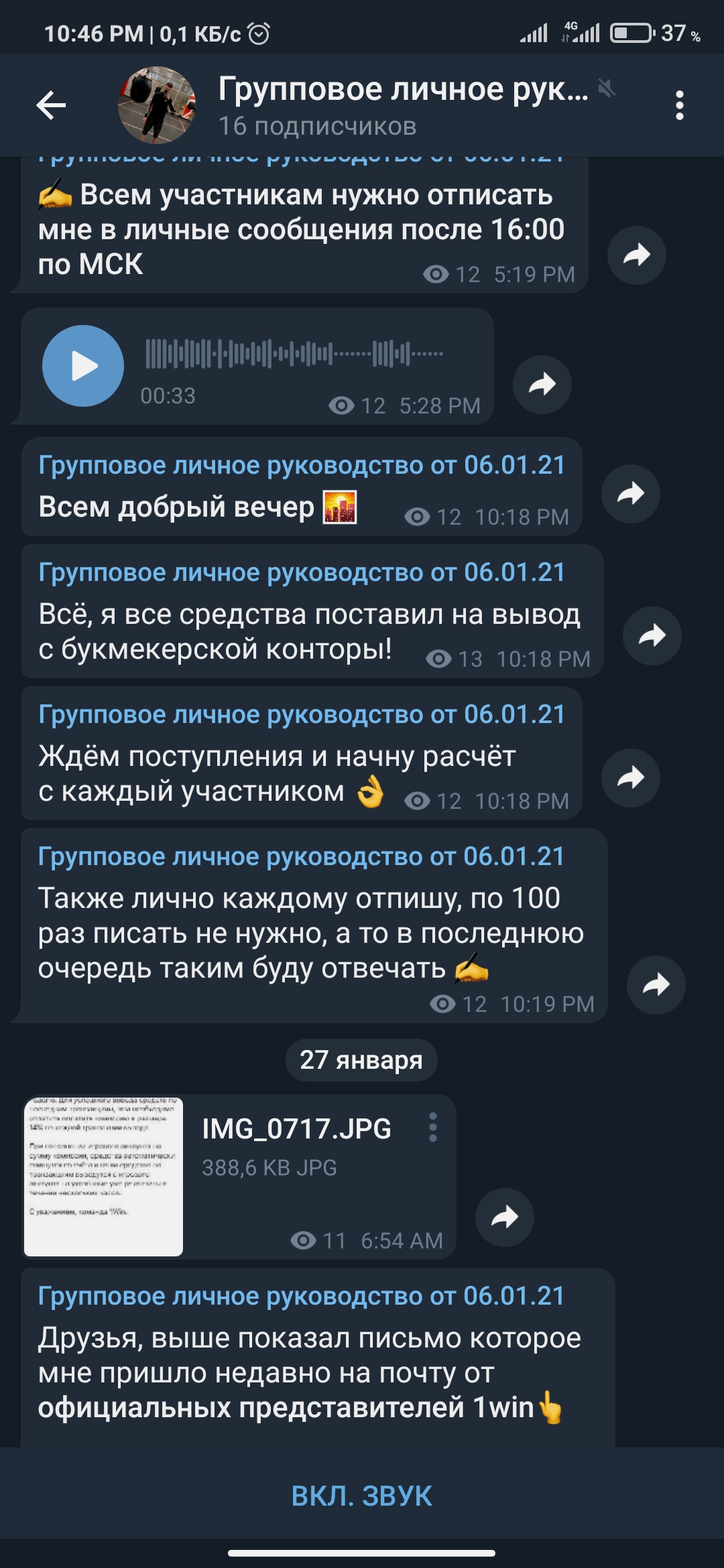Screen dimensions: 724x1568
Task: Open the IMG_0717.JPG file preview
Action: (x=103, y=1177)
